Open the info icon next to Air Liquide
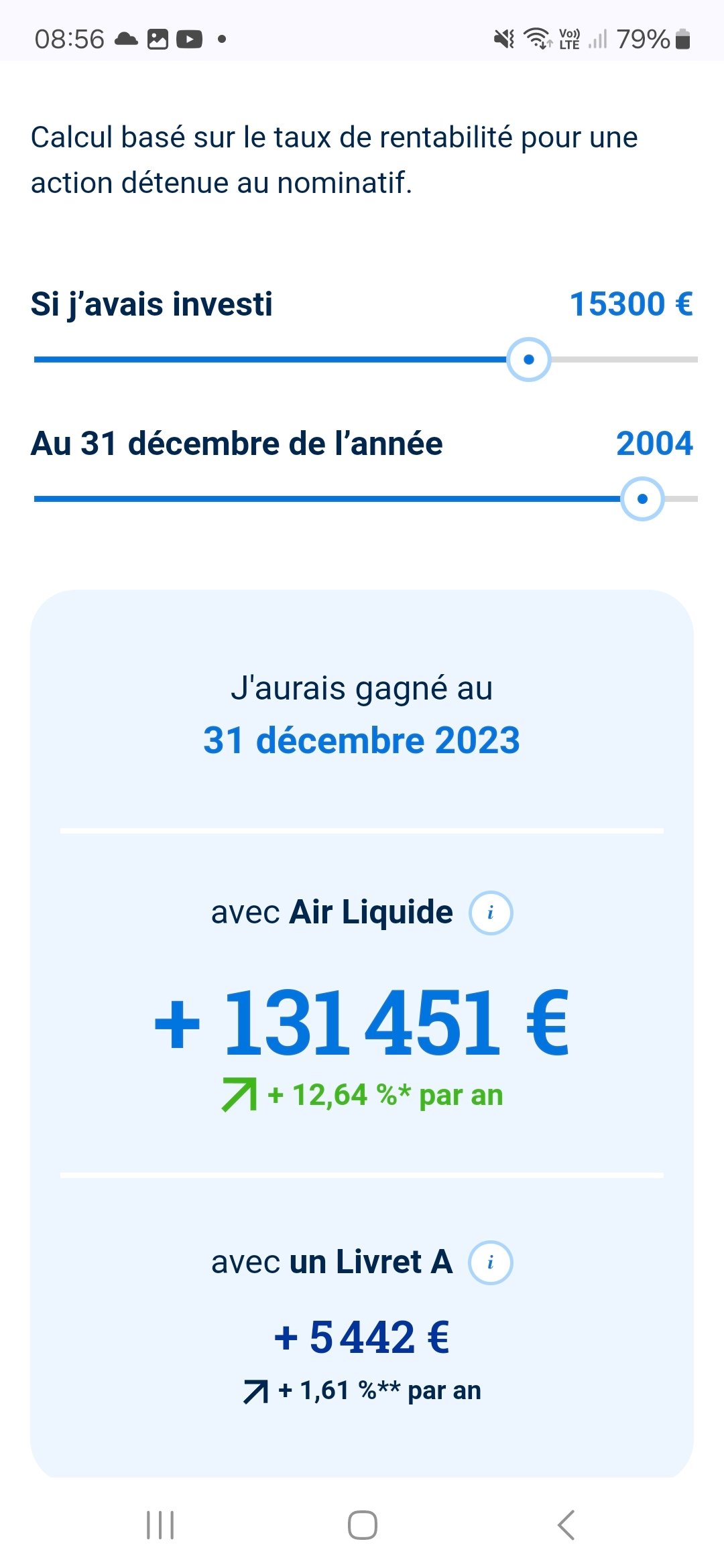The width and height of the screenshot is (724, 1568). coord(491,913)
